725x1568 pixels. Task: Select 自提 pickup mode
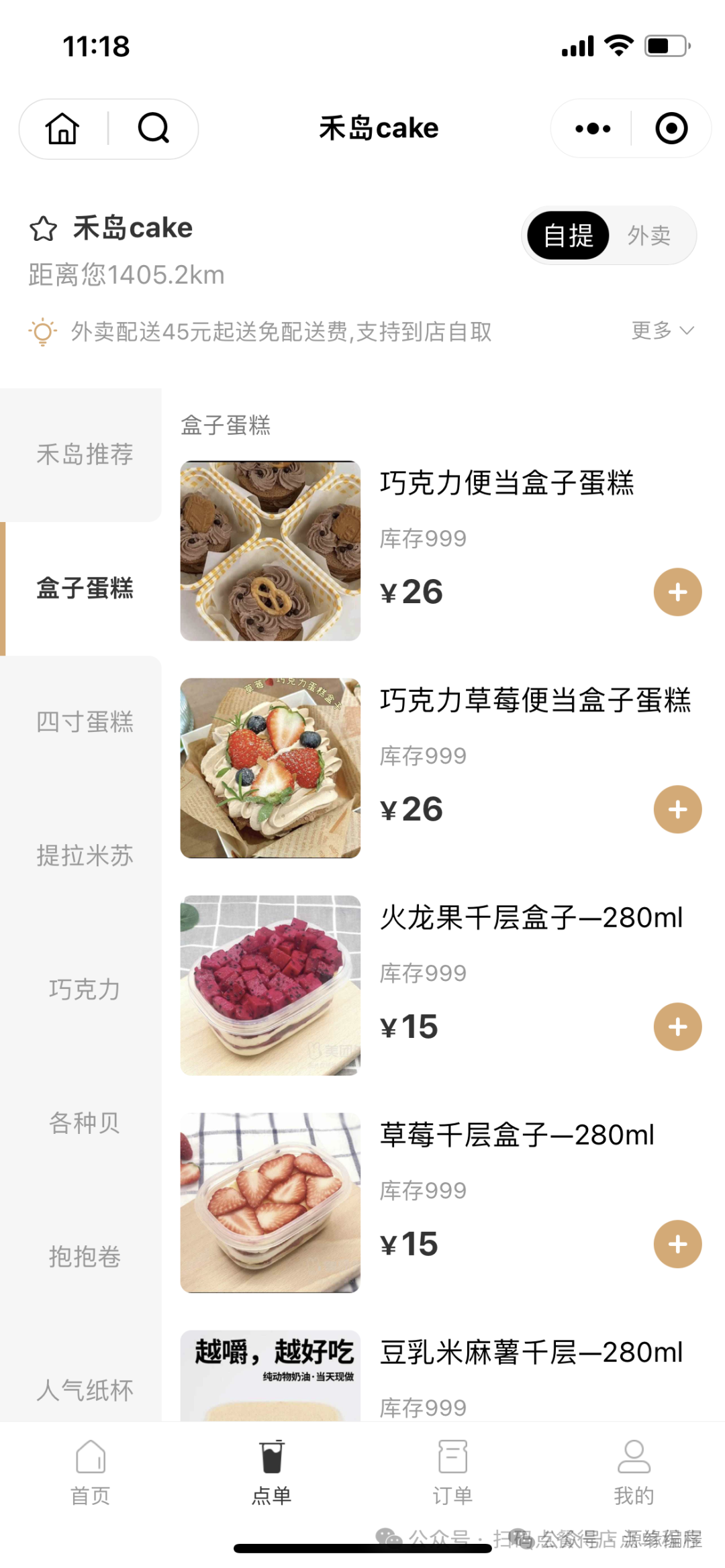568,236
